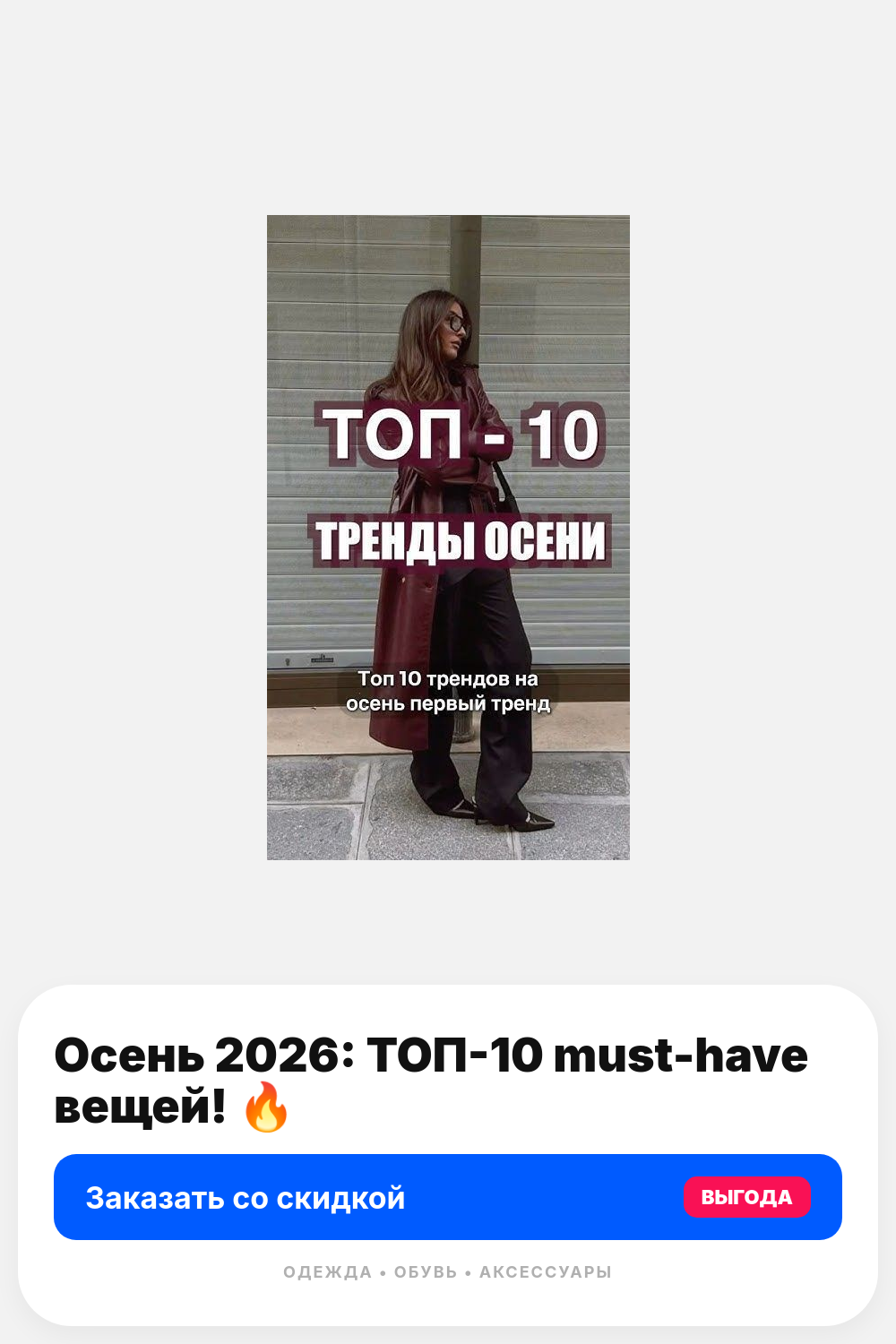Tap the Заказать со скидкой button
Screen dimensions: 896x1344
(x=448, y=1197)
